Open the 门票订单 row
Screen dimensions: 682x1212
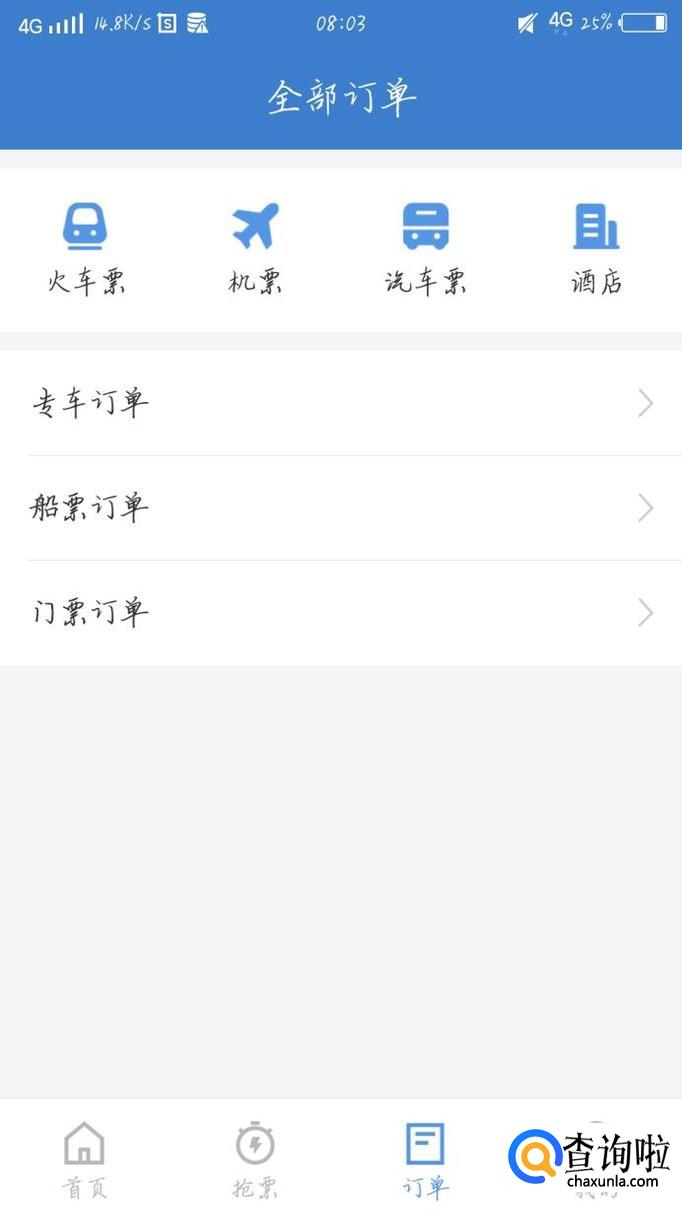click(x=341, y=612)
